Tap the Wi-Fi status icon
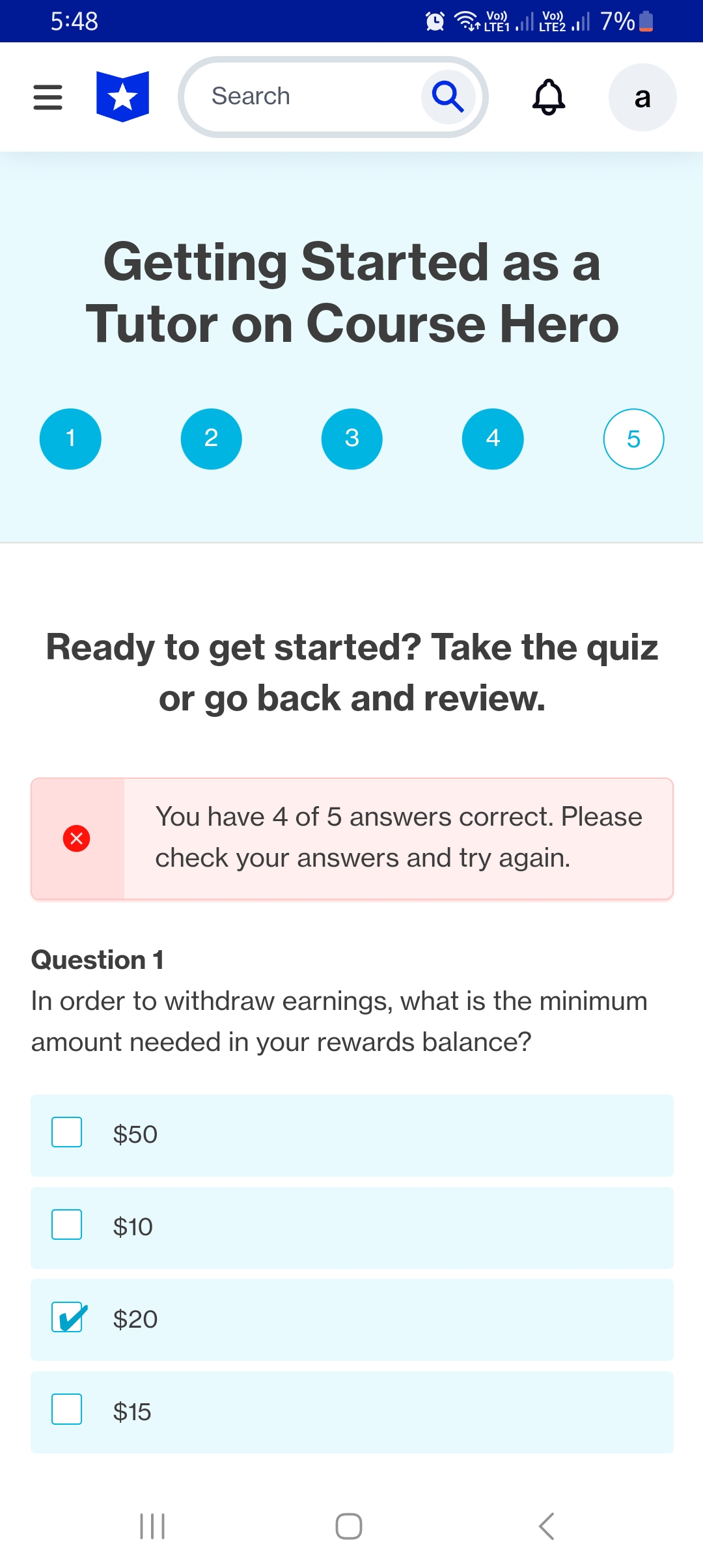This screenshot has width=703, height=1568. tap(466, 21)
